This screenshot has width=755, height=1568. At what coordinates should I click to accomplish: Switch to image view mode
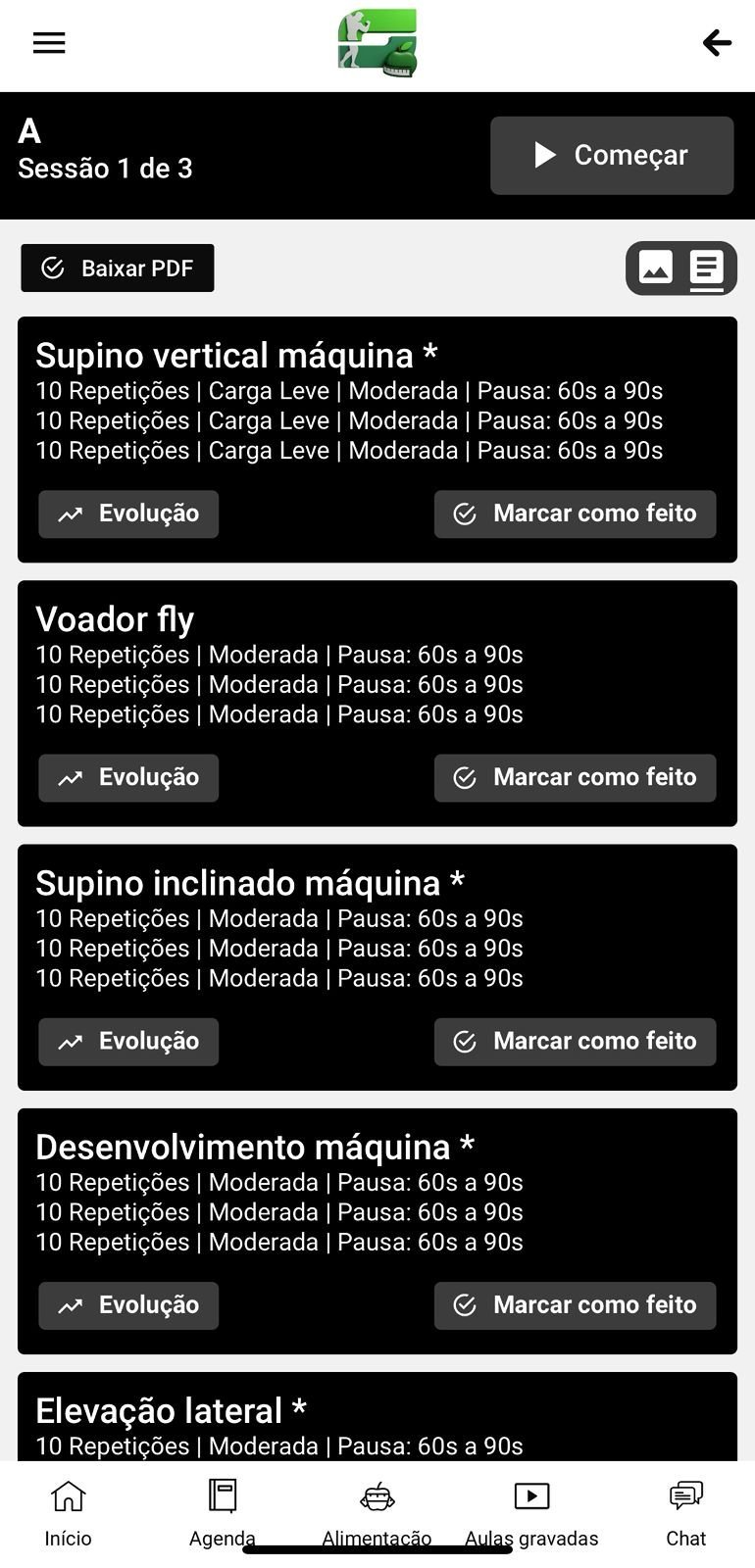[x=656, y=268]
